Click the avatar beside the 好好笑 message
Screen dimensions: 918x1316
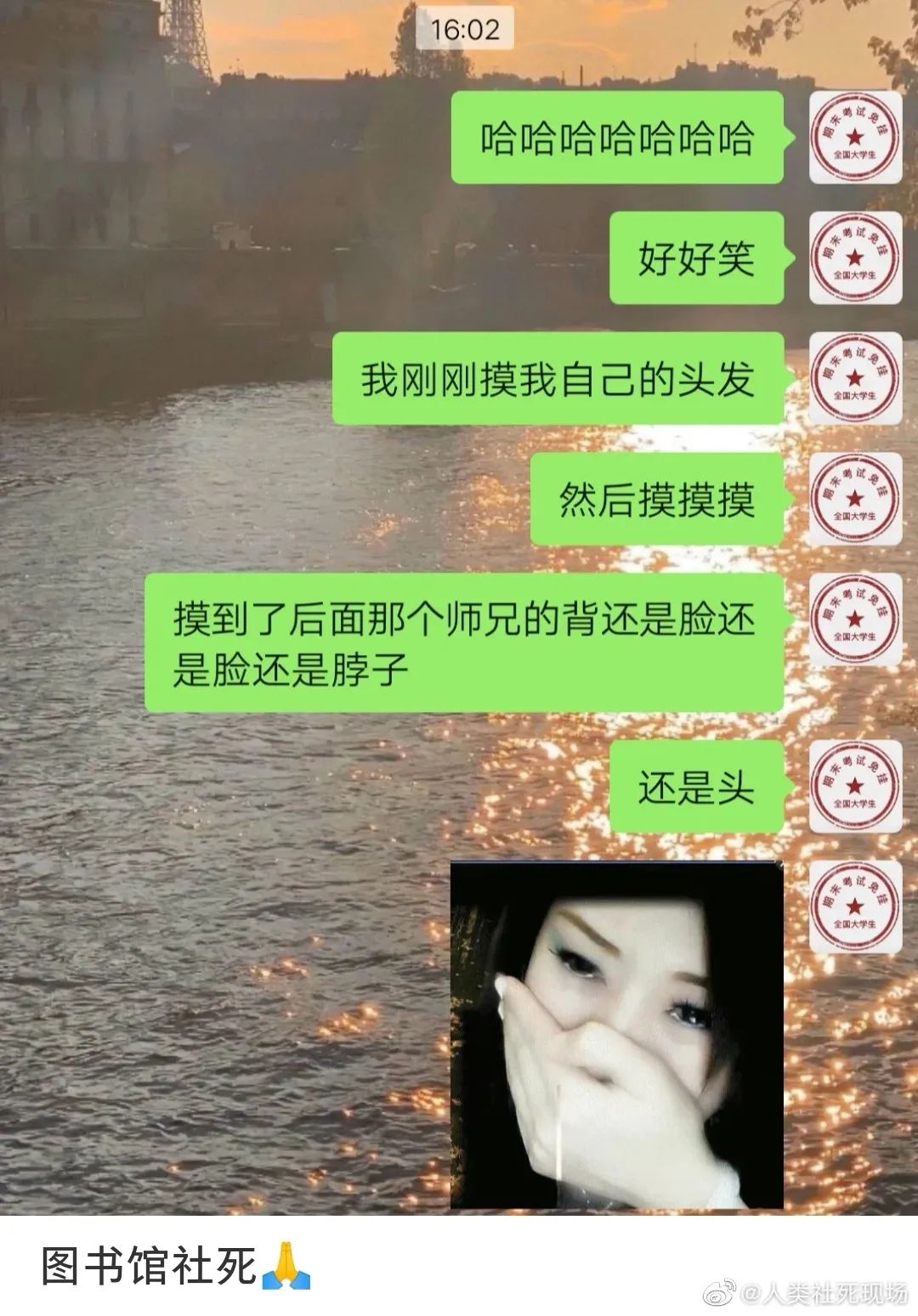pos(854,259)
